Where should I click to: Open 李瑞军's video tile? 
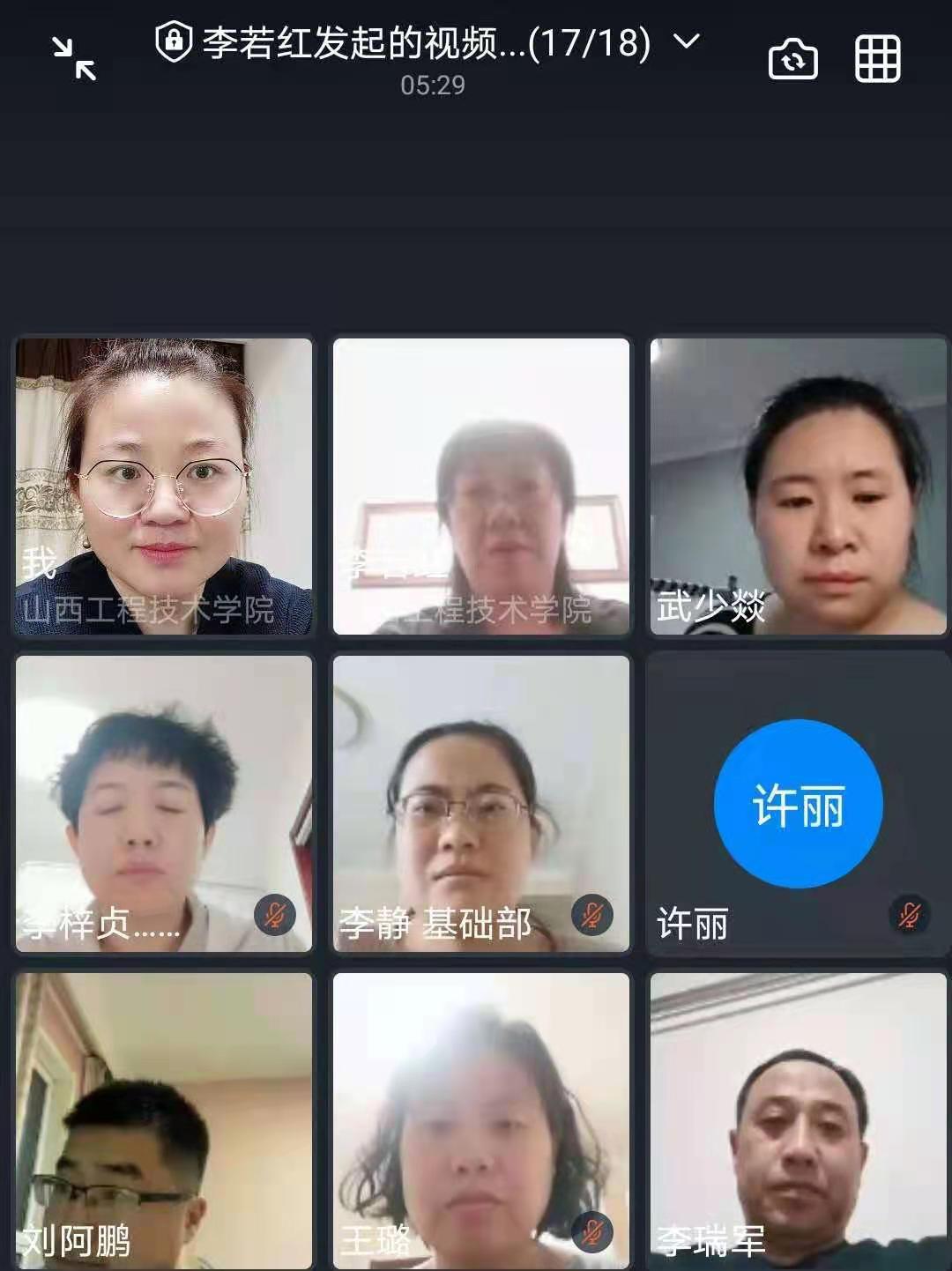point(798,1119)
